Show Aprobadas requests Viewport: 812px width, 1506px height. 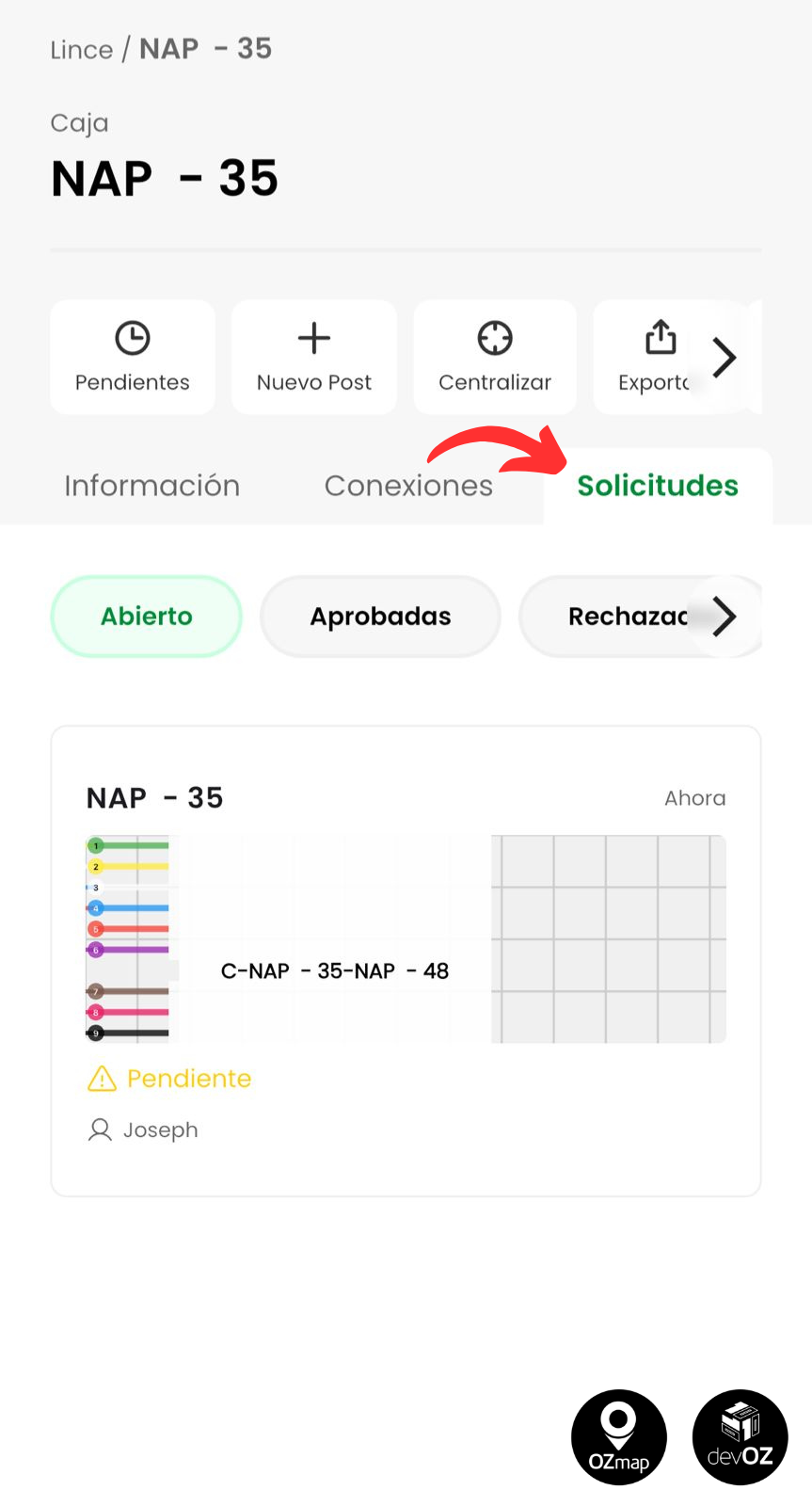(x=380, y=617)
